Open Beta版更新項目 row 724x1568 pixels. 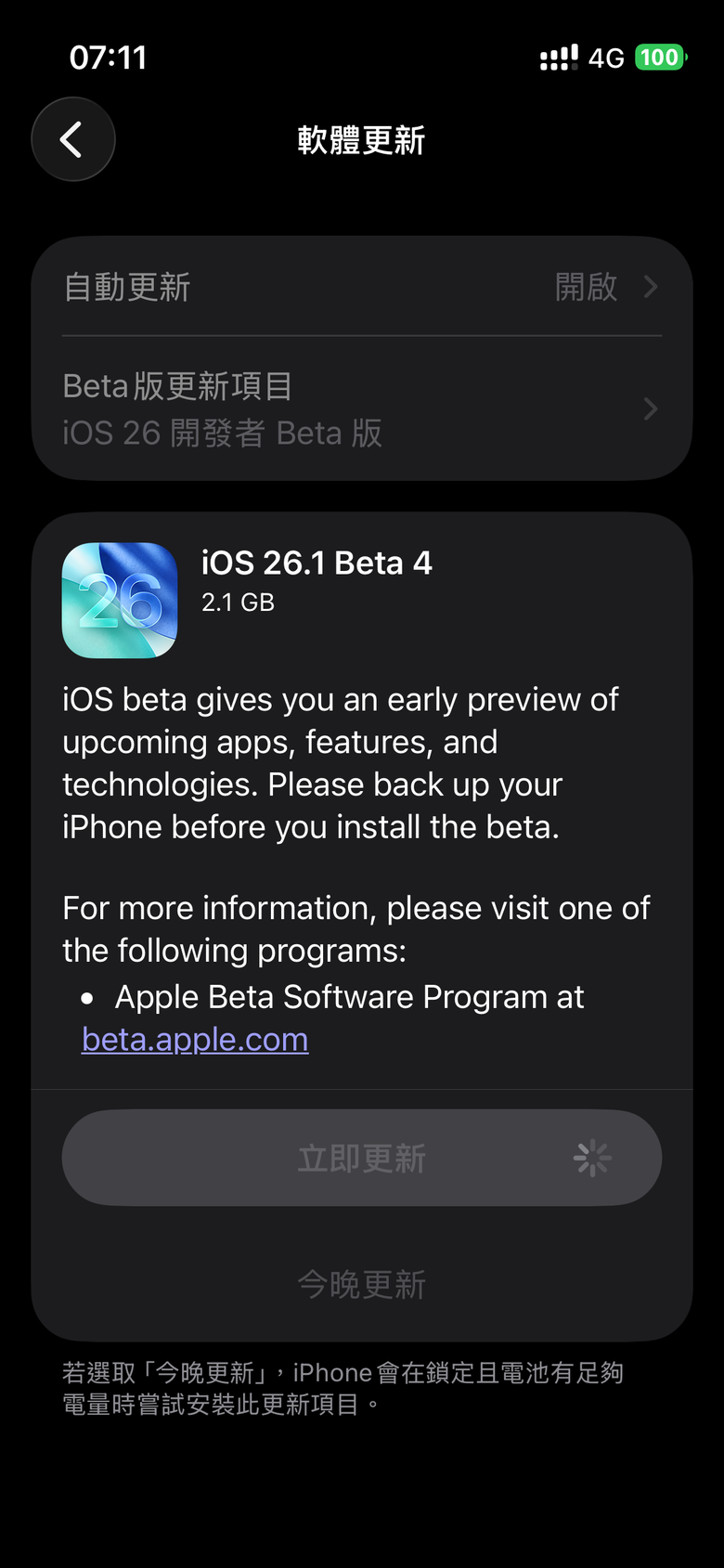361,409
